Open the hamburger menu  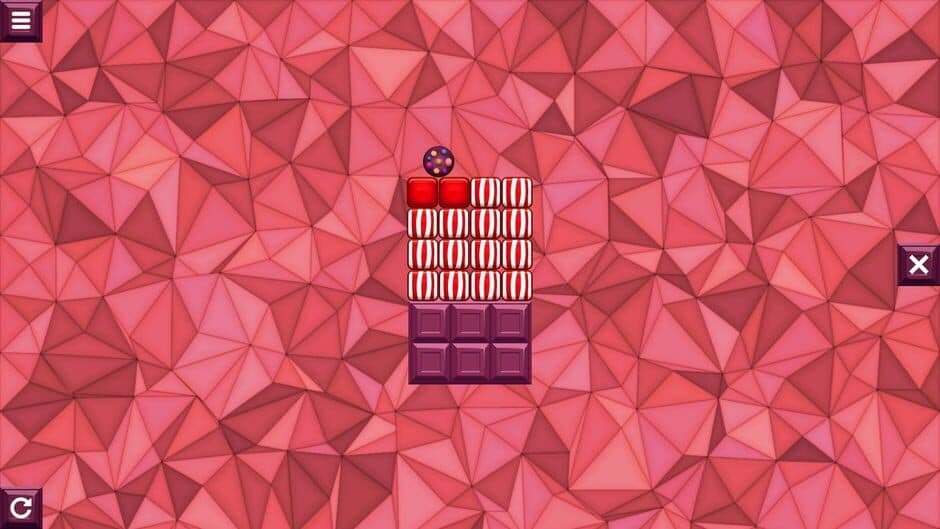tap(20, 19)
